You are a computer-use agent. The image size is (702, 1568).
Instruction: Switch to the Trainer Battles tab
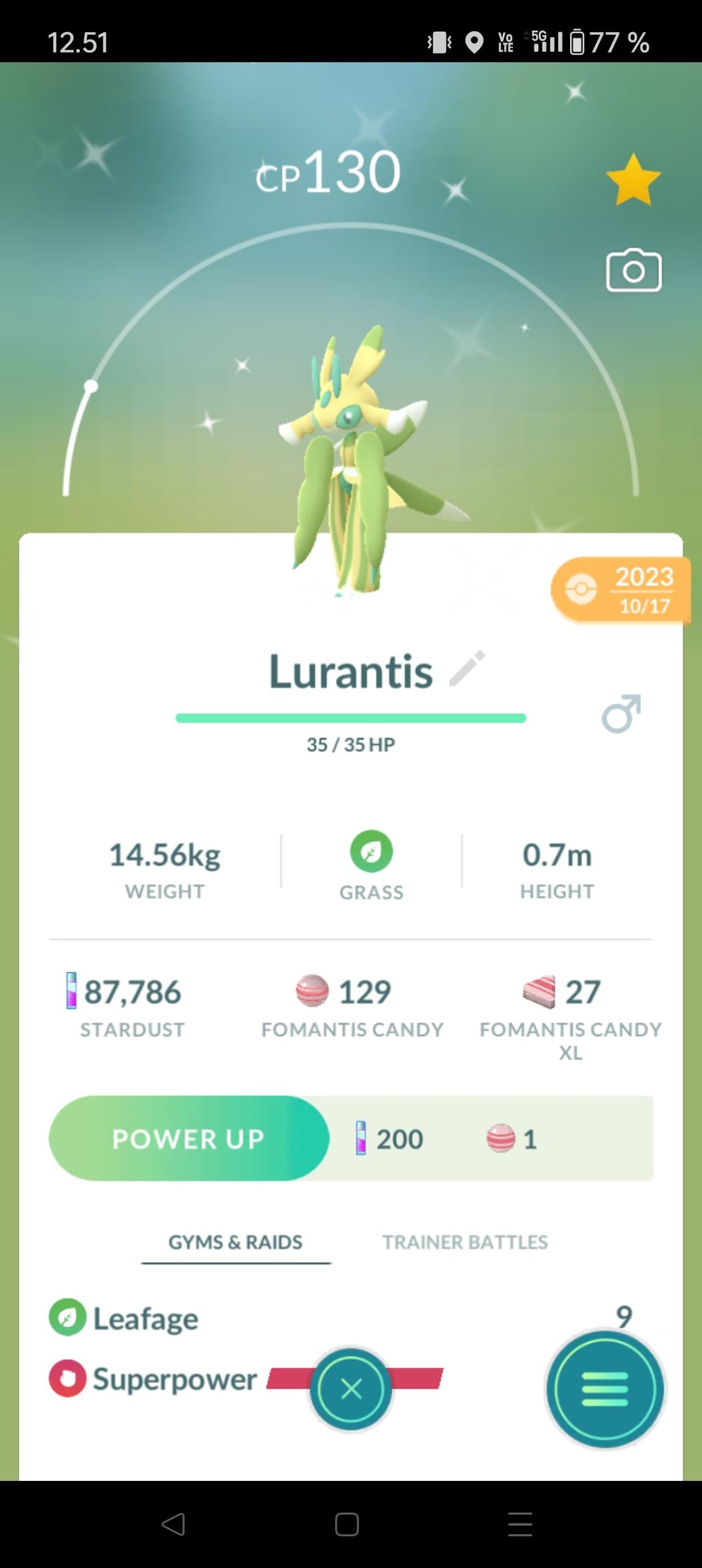pyautogui.click(x=465, y=1242)
